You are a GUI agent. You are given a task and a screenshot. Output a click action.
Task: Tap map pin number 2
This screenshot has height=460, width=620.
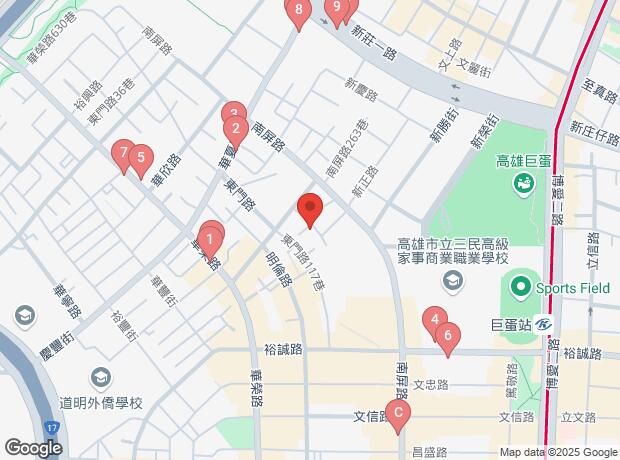236,129
